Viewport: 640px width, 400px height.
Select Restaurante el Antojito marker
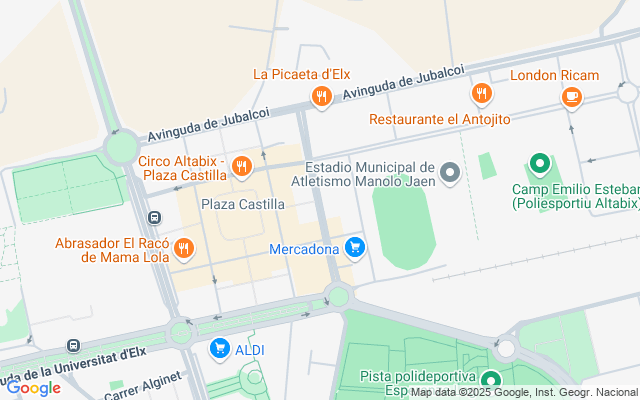point(481,95)
